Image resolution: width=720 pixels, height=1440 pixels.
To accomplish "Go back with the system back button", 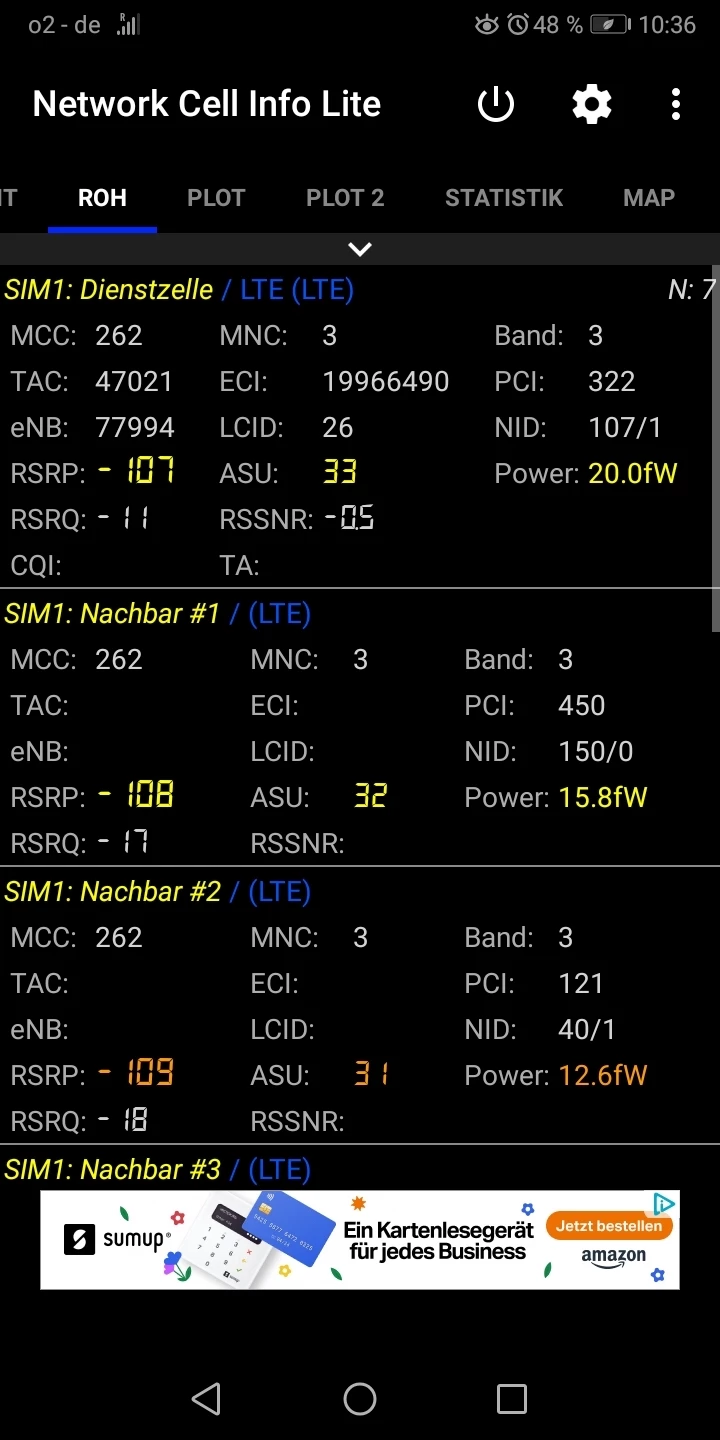I will click(x=206, y=1399).
